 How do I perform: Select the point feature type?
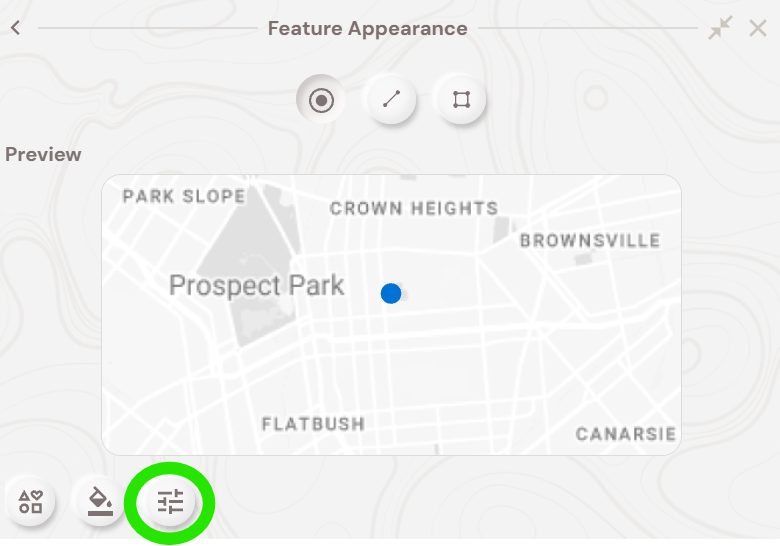pos(321,100)
